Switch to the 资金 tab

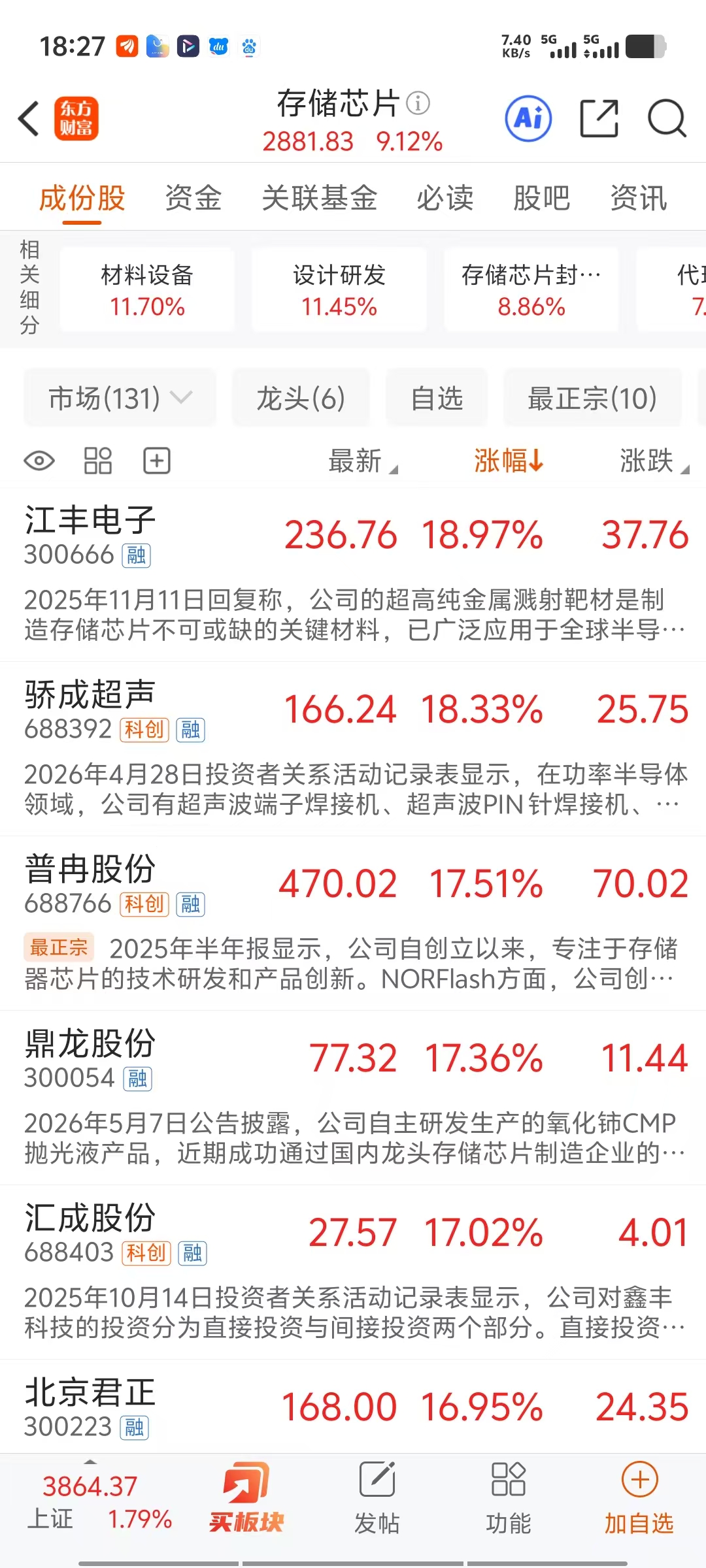[193, 198]
